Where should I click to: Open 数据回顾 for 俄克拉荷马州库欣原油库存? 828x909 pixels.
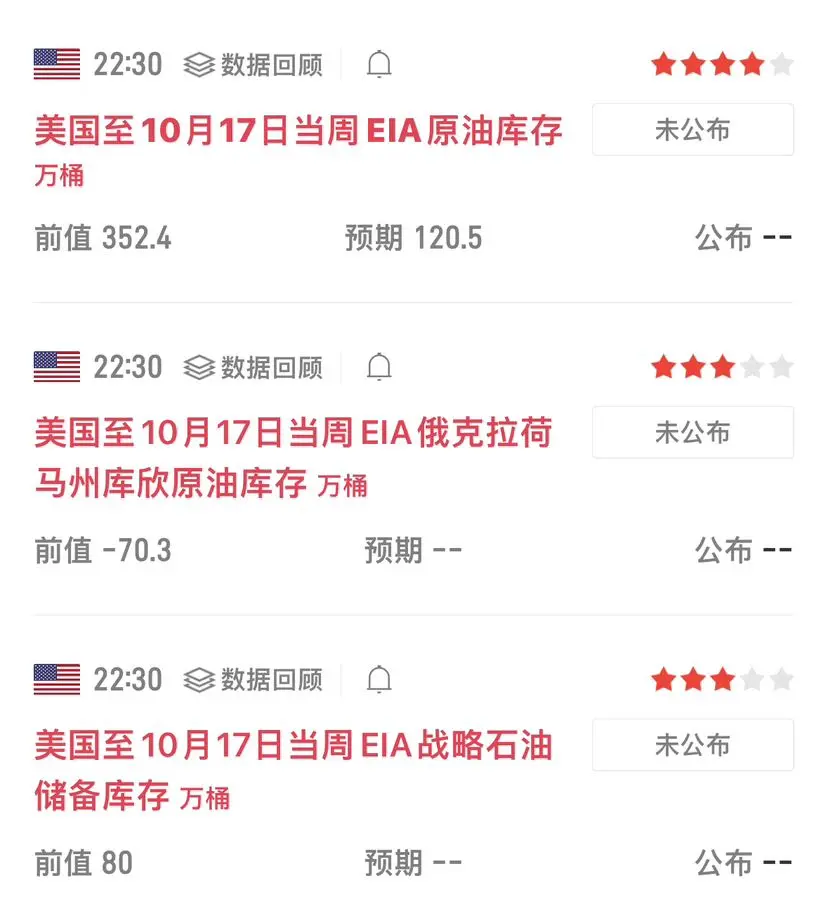pos(254,367)
